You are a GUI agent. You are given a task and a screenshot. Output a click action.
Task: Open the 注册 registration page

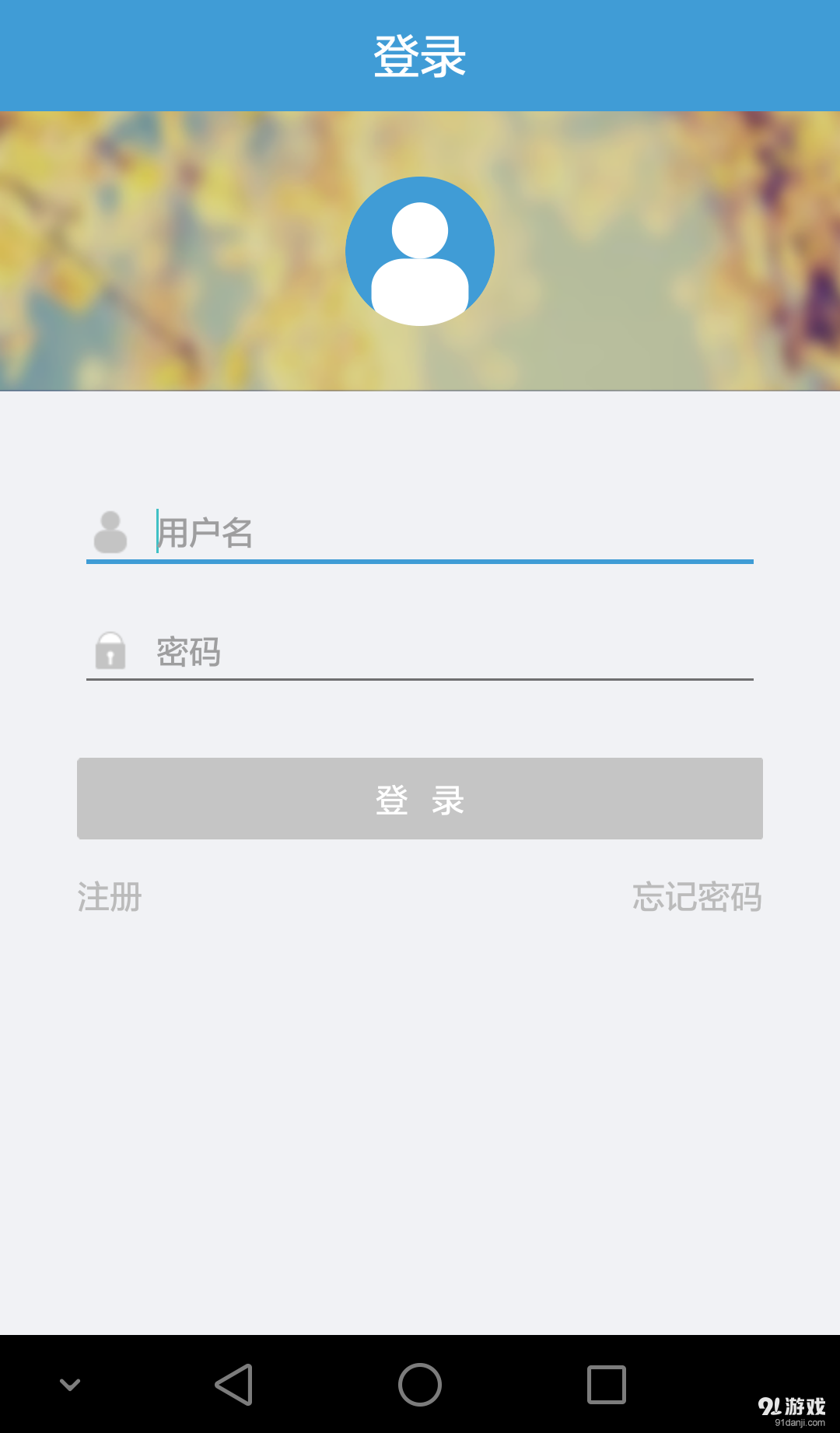[x=108, y=898]
